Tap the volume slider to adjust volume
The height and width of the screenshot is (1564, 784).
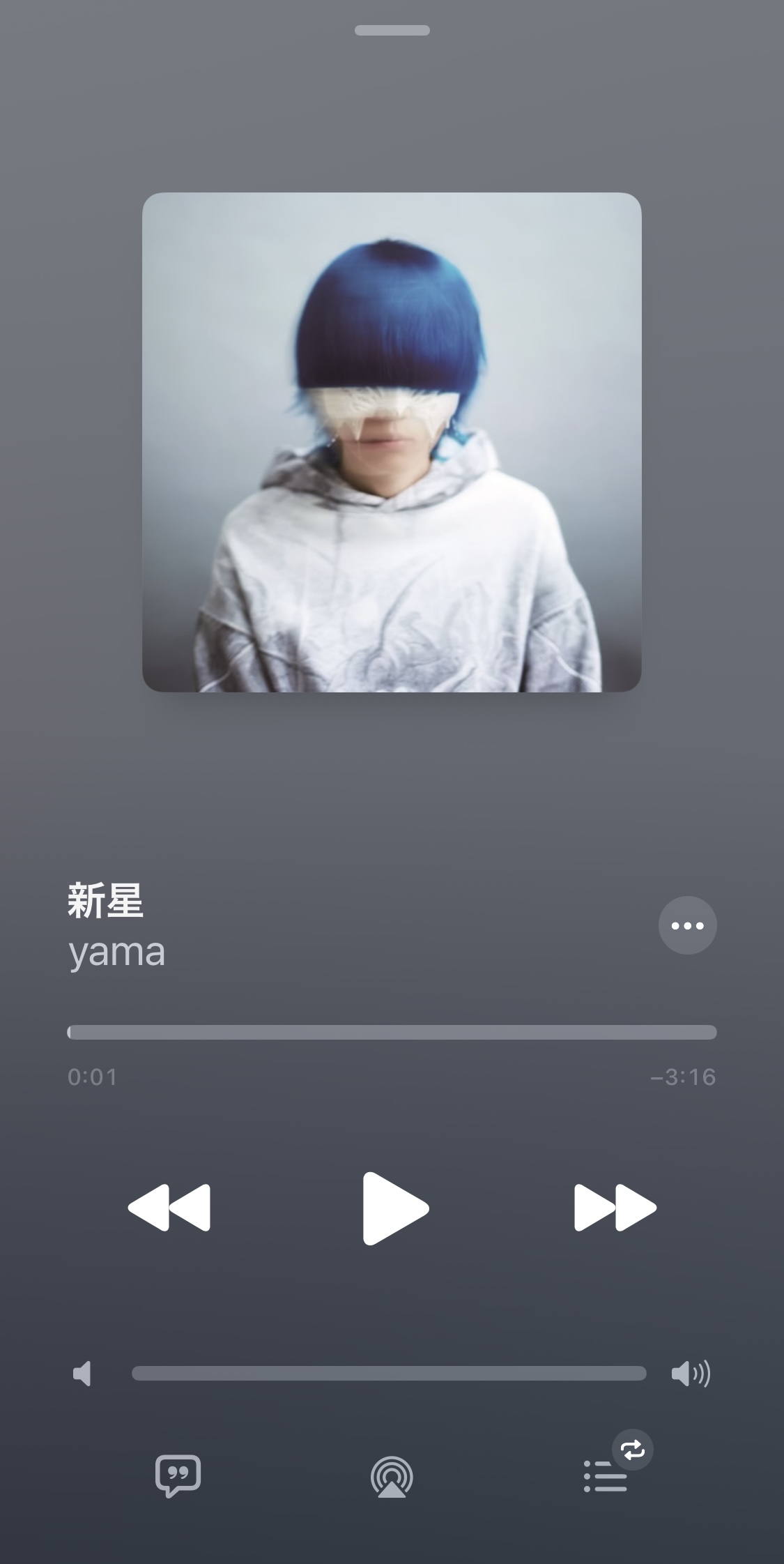tap(389, 1374)
